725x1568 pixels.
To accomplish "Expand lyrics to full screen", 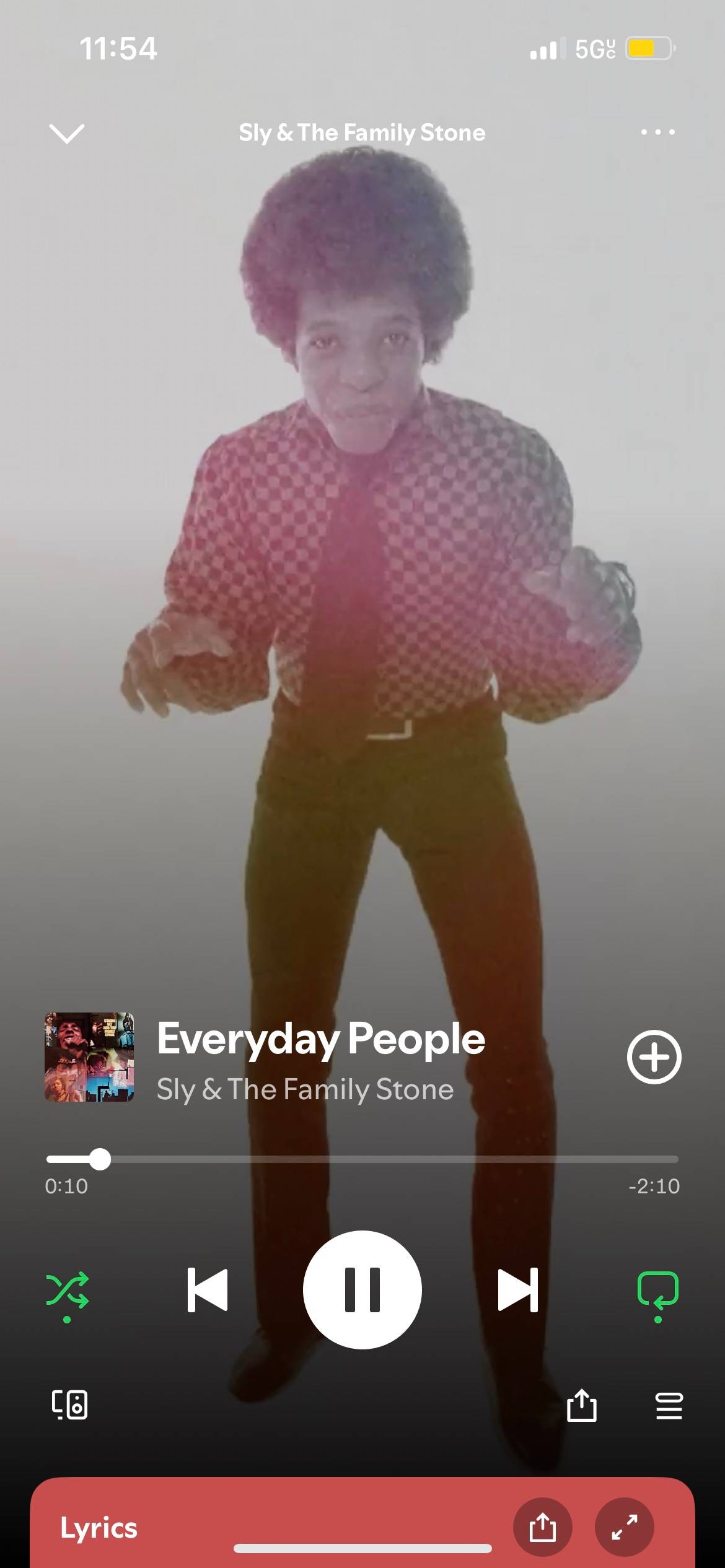I will (624, 1528).
